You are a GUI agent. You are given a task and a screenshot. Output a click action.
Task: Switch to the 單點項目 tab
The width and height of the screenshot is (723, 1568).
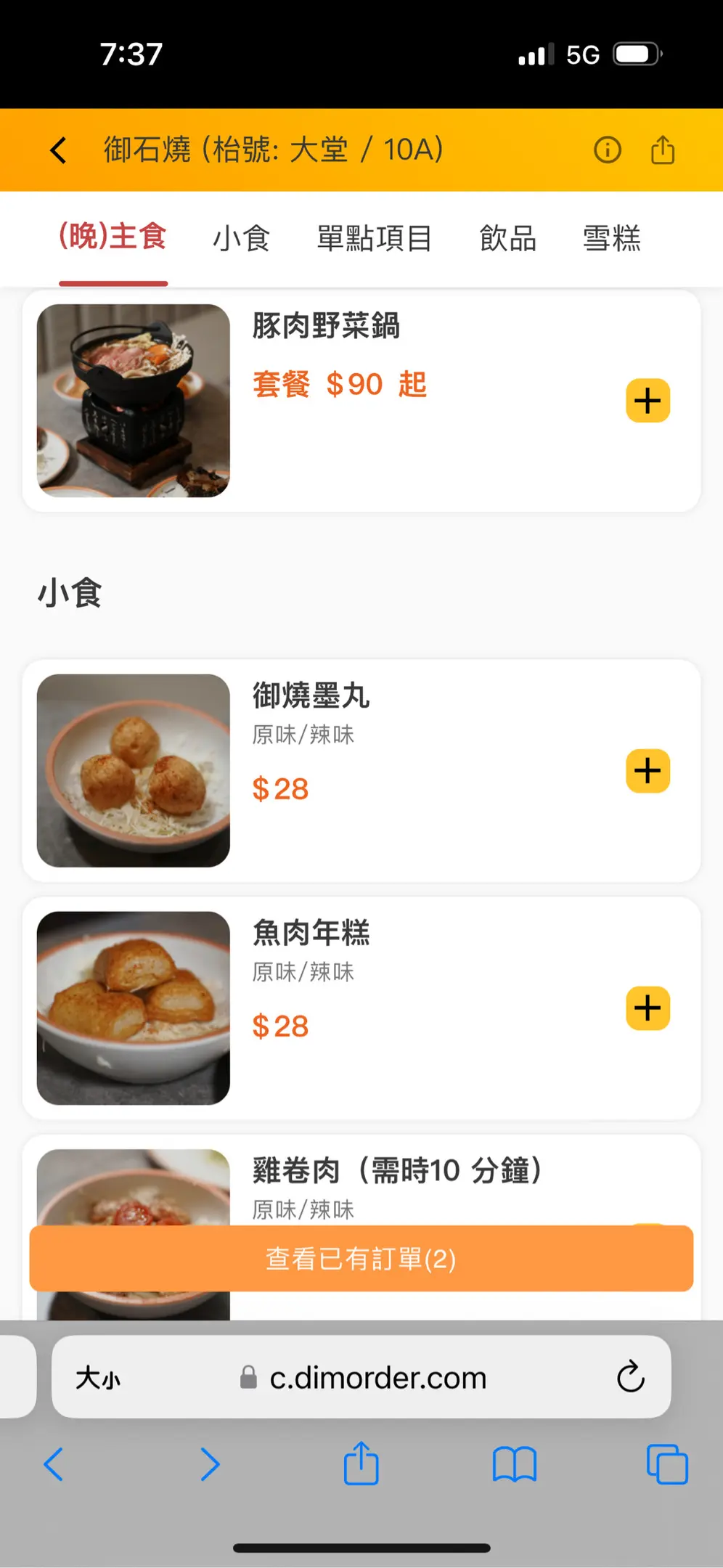[x=375, y=238]
